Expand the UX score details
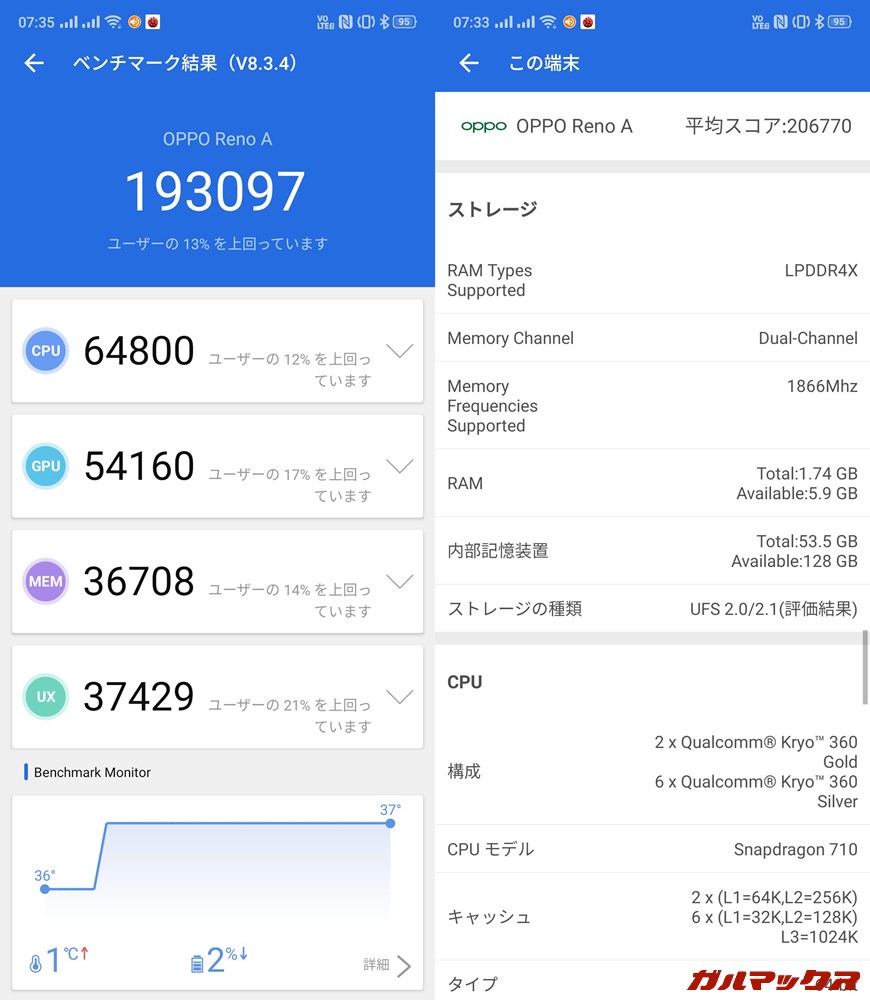870x1000 pixels. (399, 696)
